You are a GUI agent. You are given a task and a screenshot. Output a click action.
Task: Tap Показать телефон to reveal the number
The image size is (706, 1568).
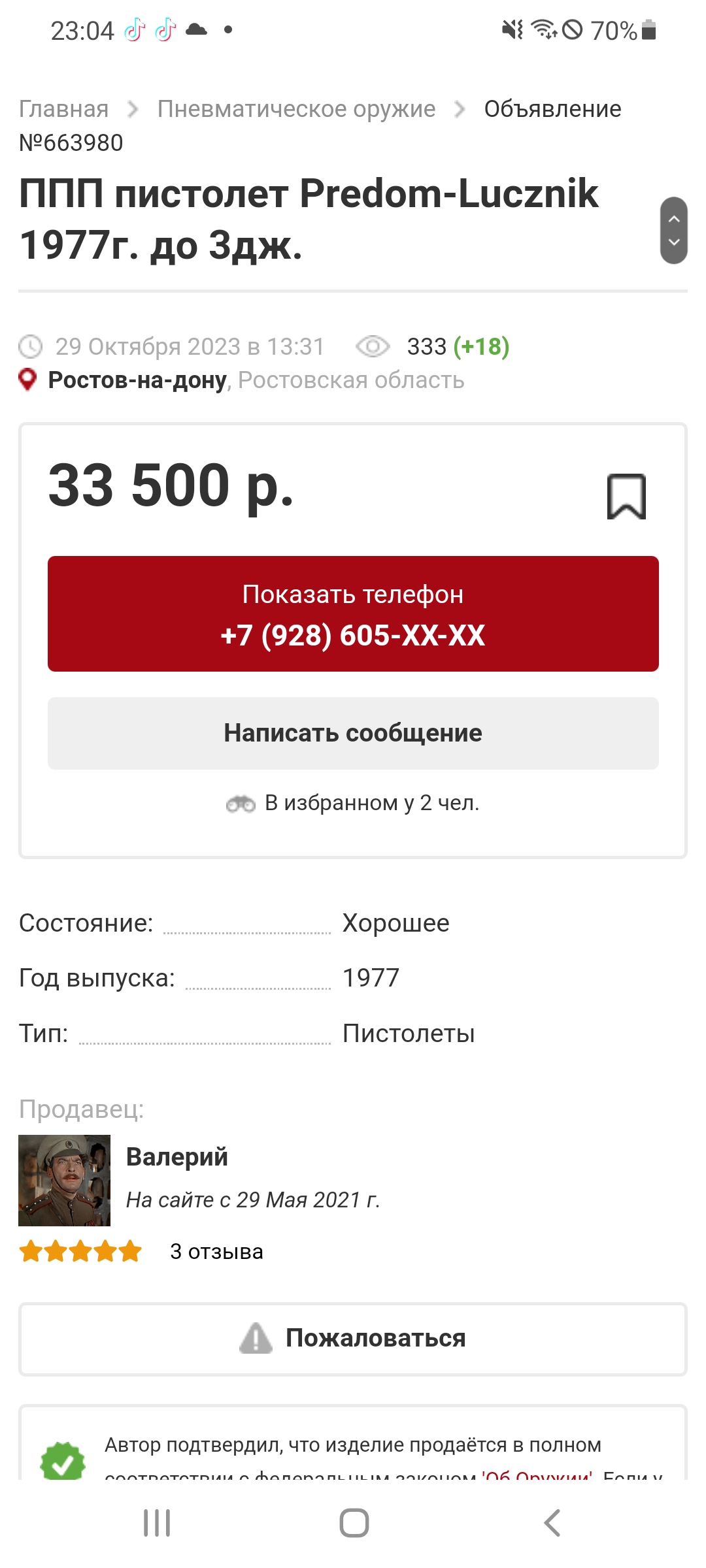(353, 613)
